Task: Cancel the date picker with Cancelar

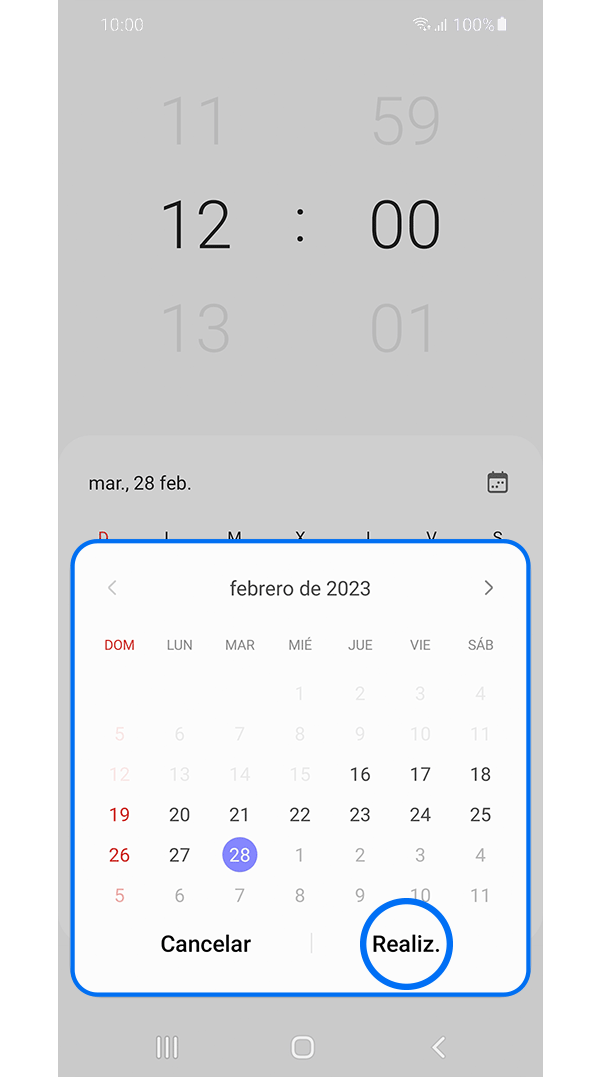Action: [206, 943]
